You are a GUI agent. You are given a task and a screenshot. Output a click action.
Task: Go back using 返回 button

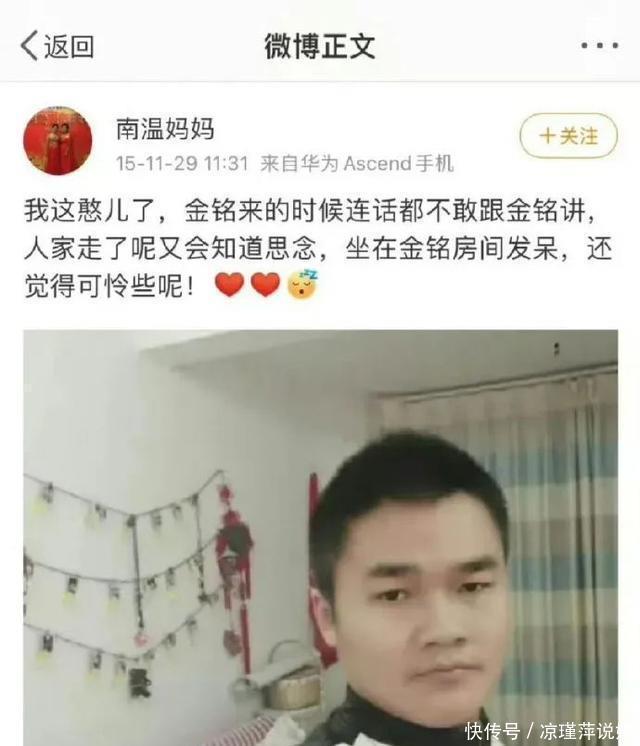pyautogui.click(x=57, y=45)
